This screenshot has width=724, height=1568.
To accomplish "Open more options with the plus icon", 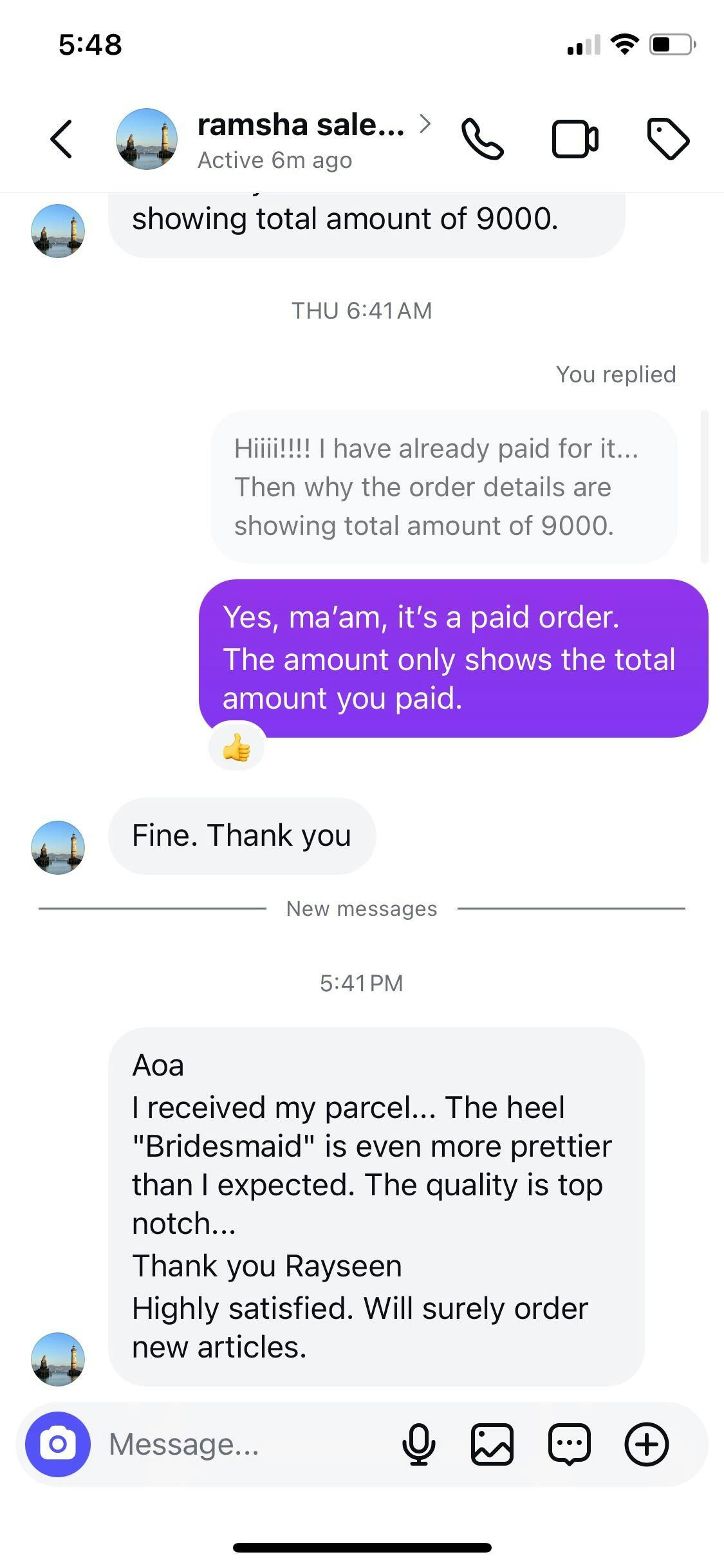I will 646,1444.
